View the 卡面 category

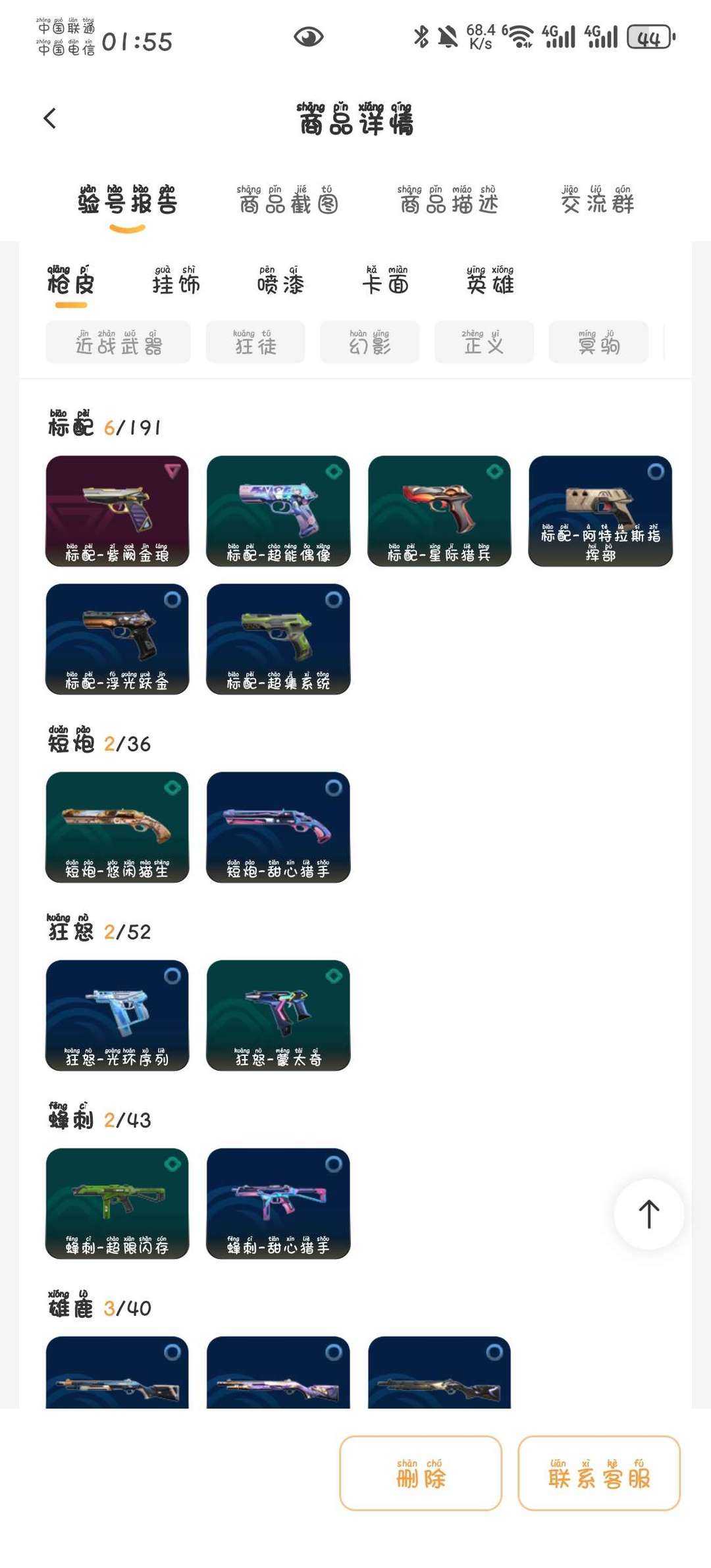pyautogui.click(x=386, y=282)
